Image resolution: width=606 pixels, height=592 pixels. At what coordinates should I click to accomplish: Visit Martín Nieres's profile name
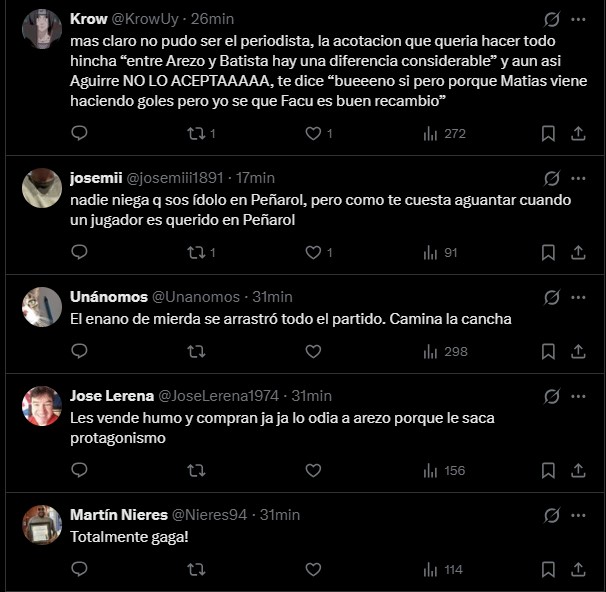point(107,515)
